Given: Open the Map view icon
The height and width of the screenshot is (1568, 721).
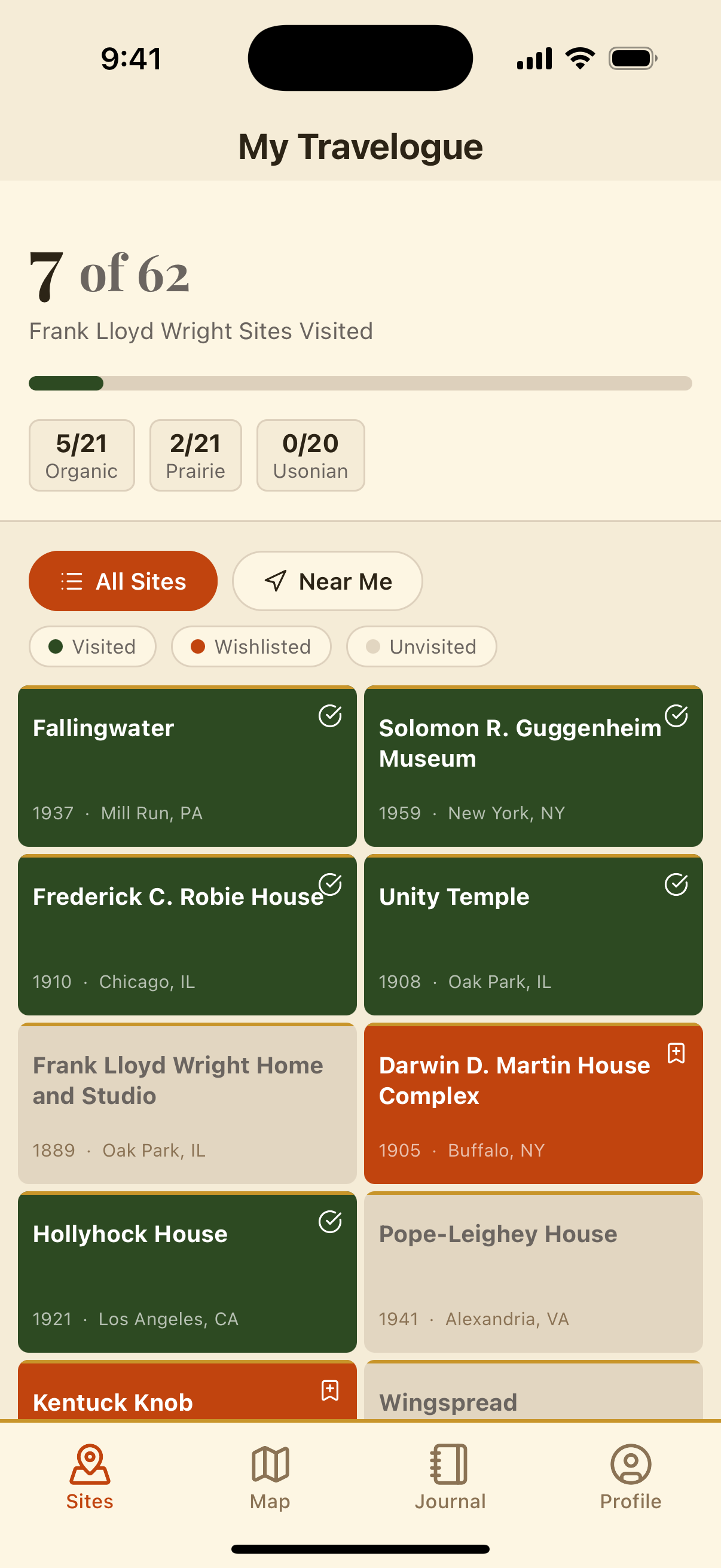Looking at the screenshot, I should (270, 1468).
